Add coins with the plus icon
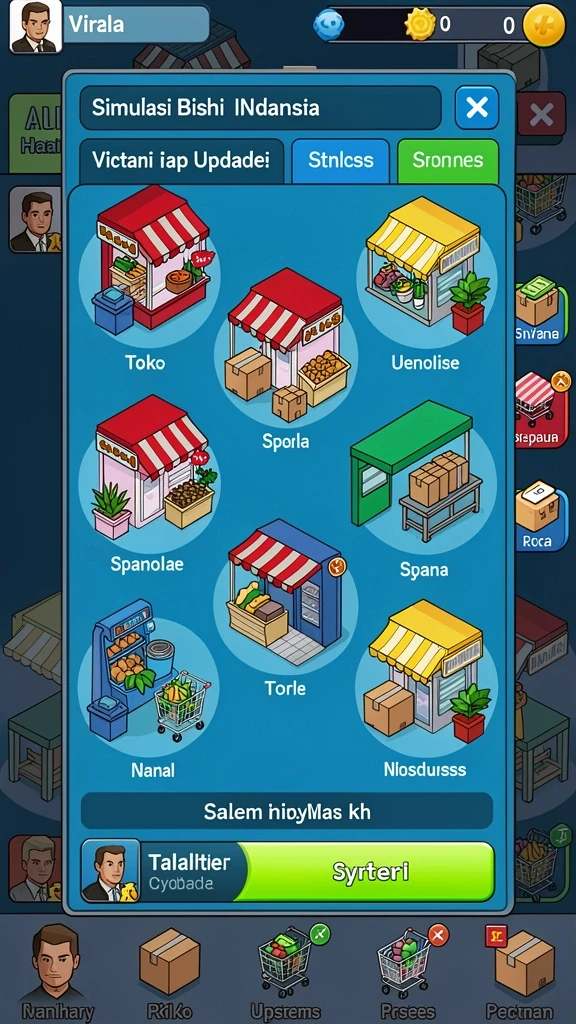Viewport: 576px width, 1024px height. pyautogui.click(x=543, y=25)
